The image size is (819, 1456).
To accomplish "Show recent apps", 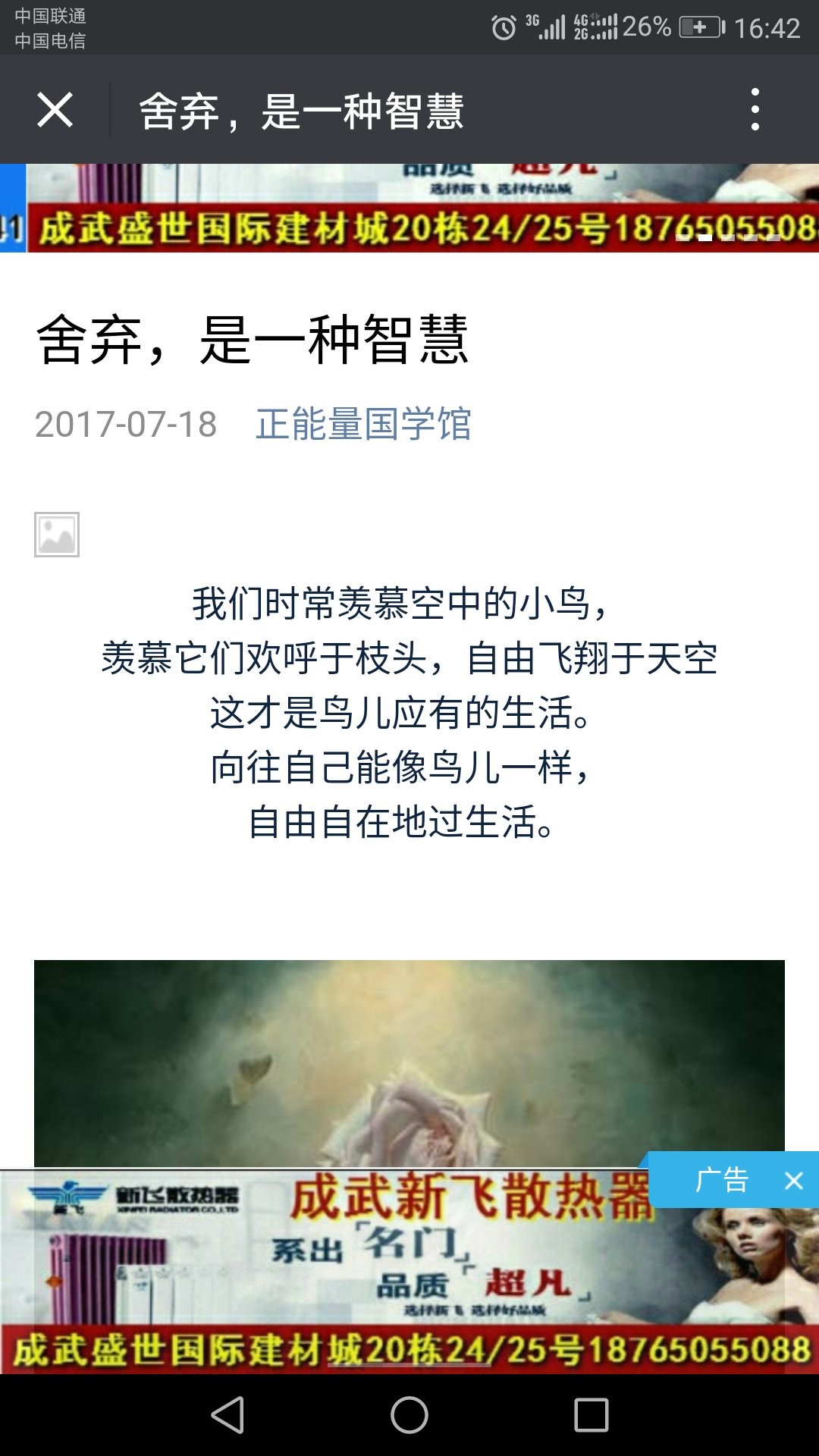I will 591,1415.
